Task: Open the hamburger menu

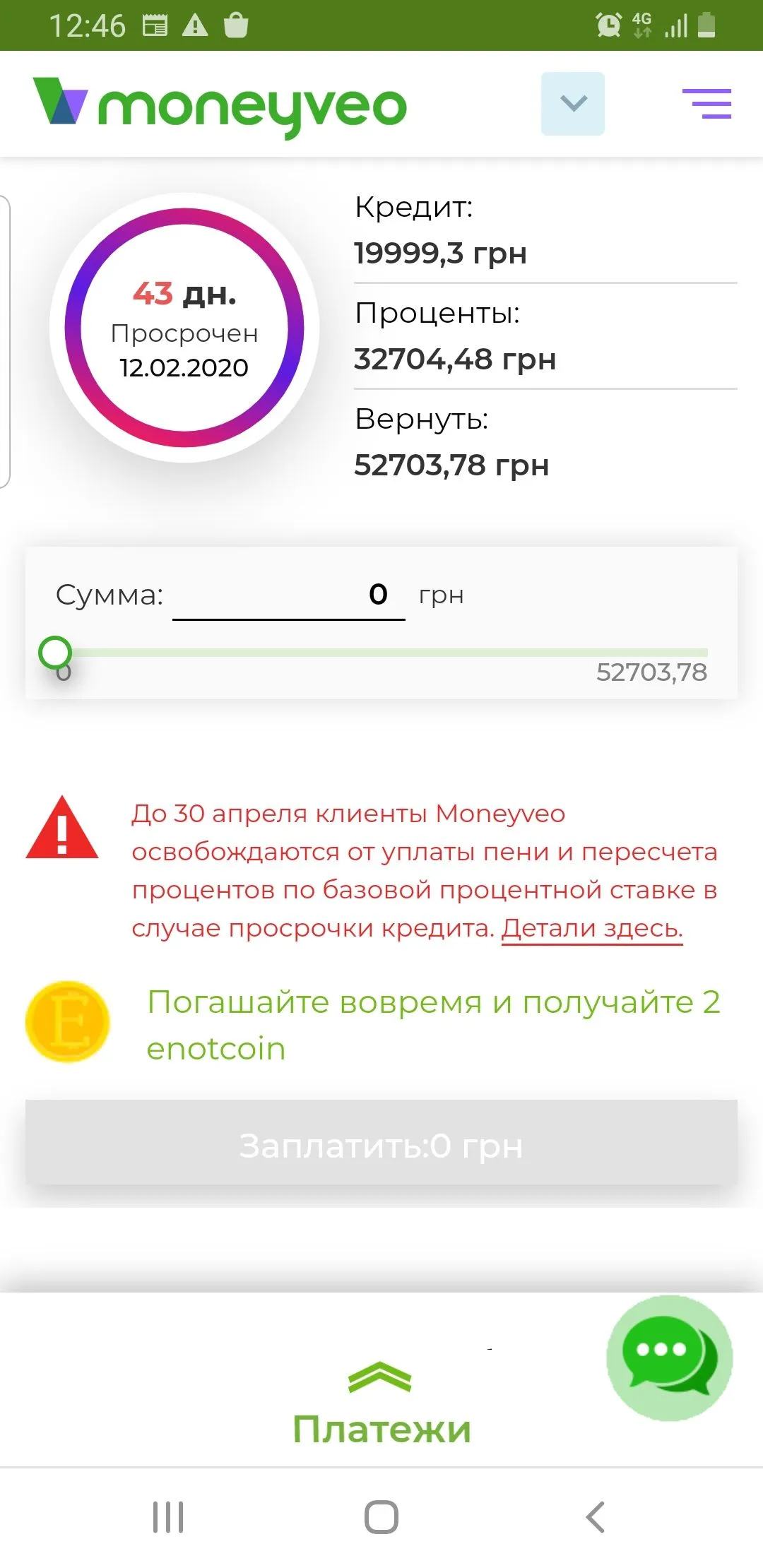Action: (711, 104)
